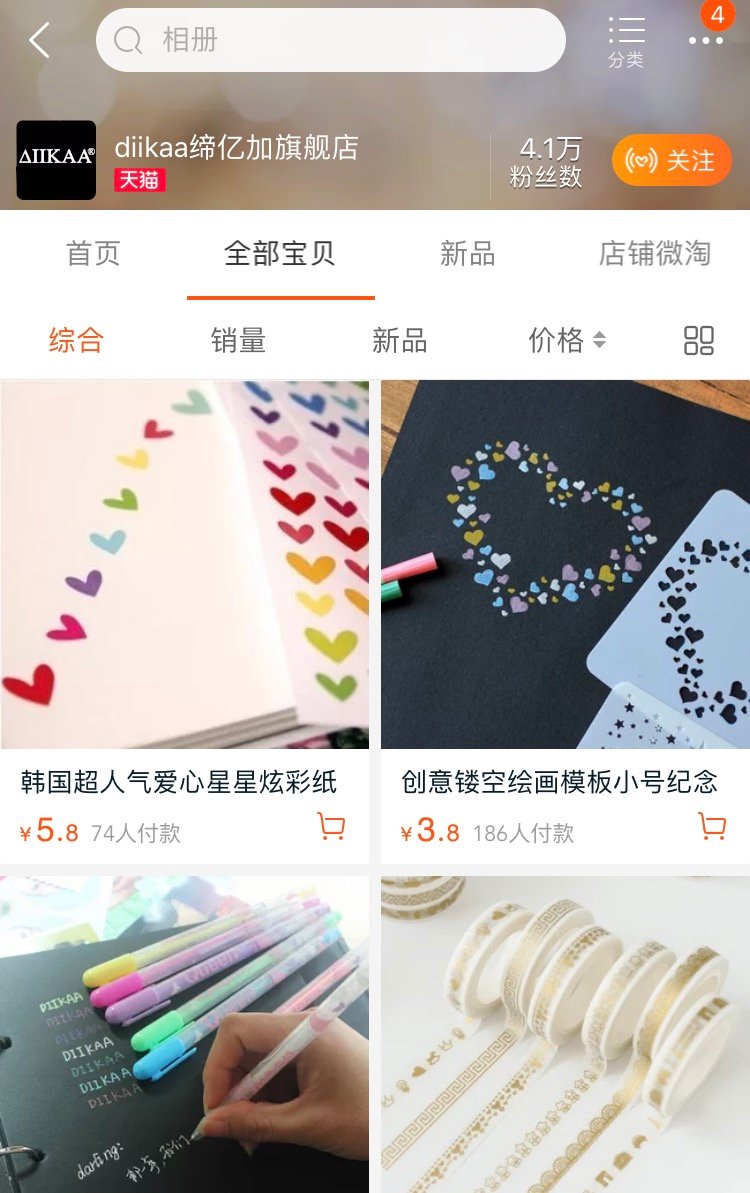Open the 创意镂空绘画模板小号纪念 product
Screen dimensions: 750x1193
[x=565, y=565]
